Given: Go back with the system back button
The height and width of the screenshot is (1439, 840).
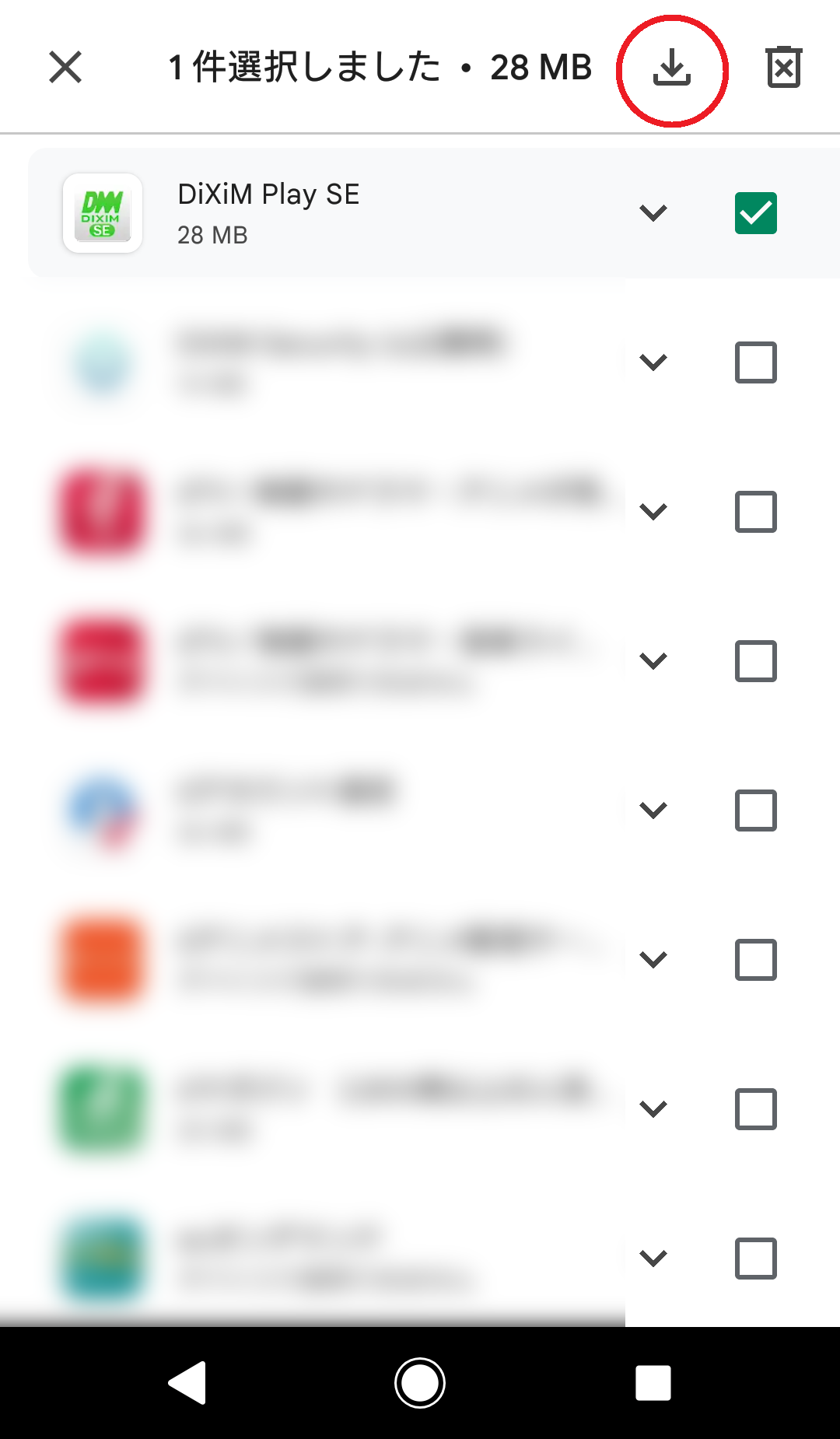Looking at the screenshot, I should 187,1382.
